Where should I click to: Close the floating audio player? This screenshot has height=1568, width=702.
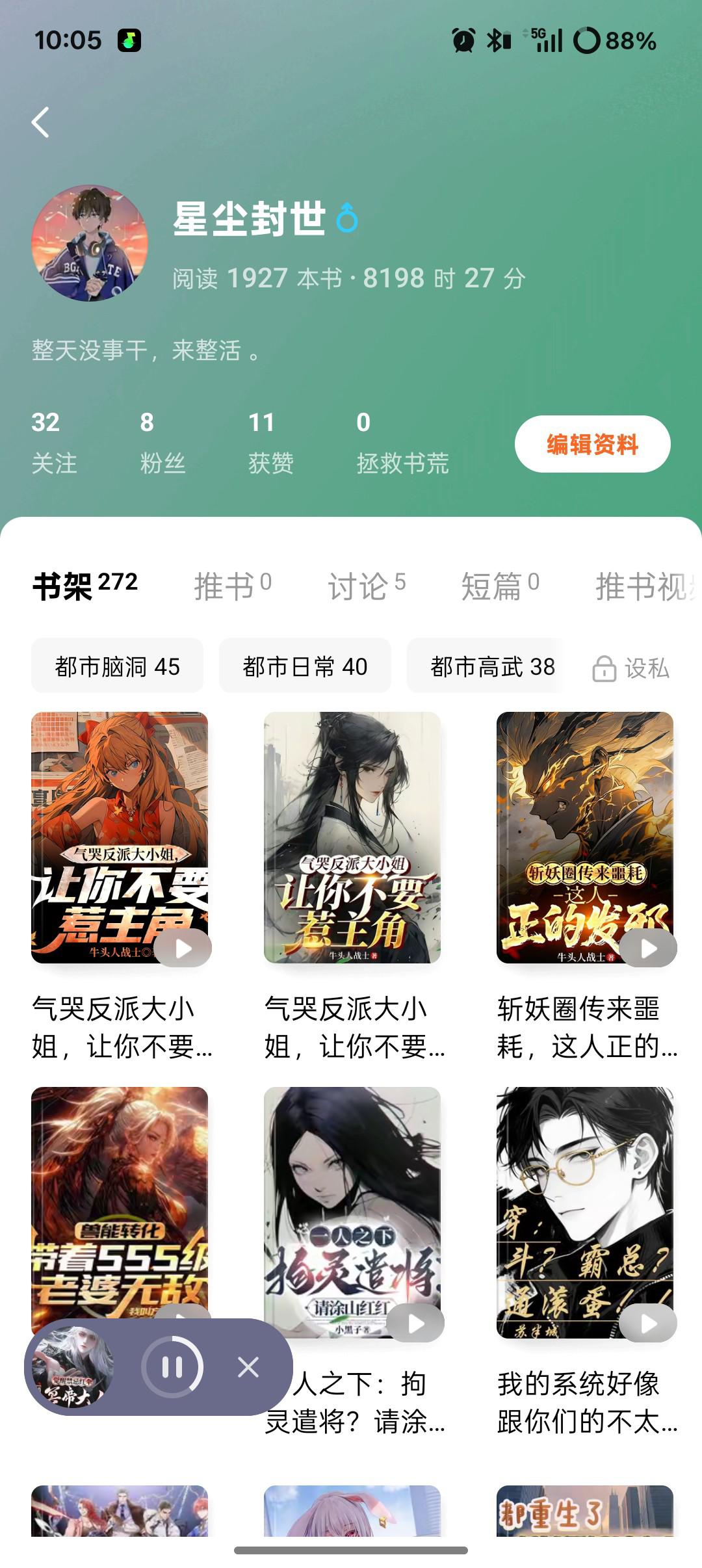pos(248,1367)
